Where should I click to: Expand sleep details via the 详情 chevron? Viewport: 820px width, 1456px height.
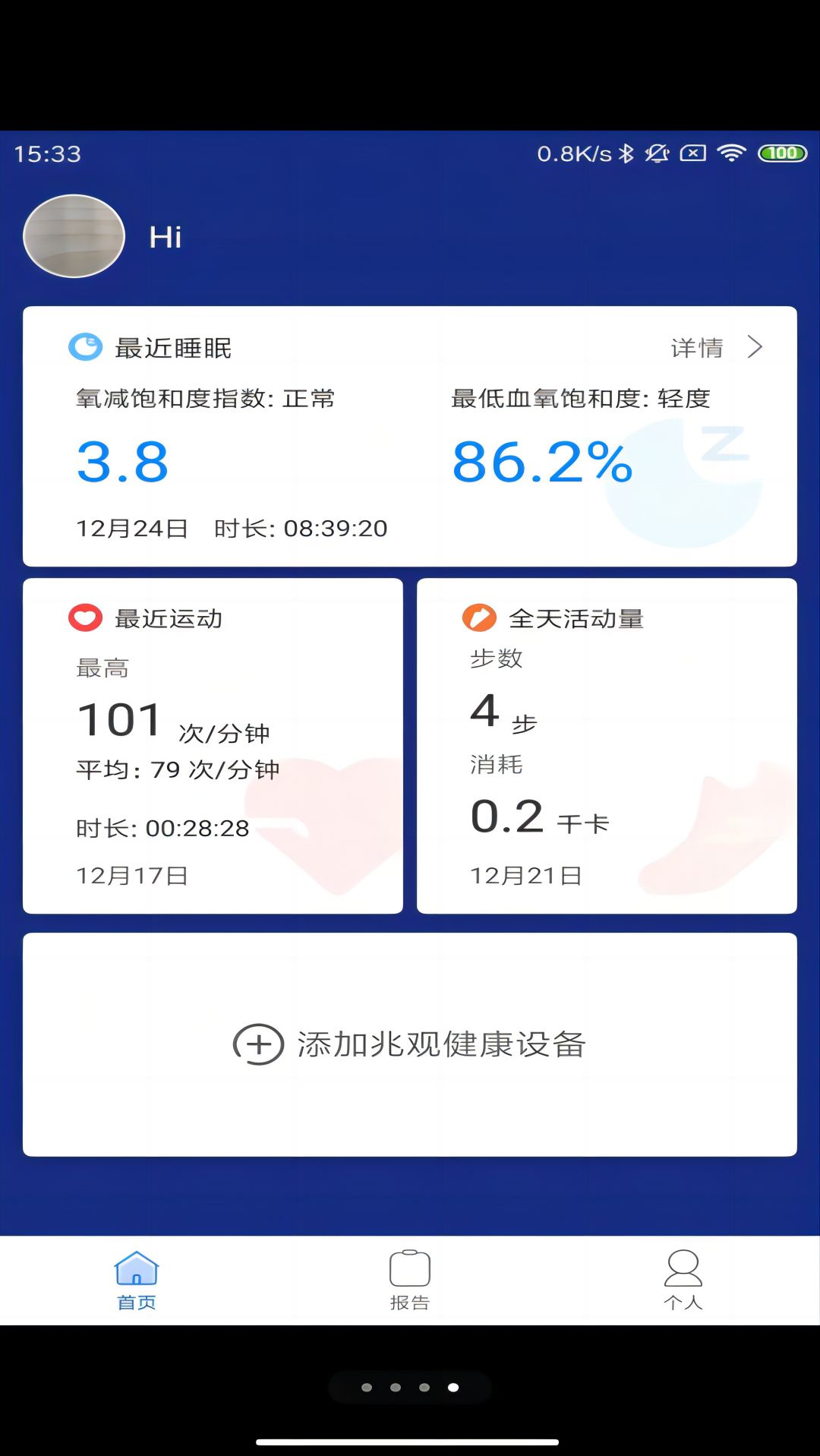coord(755,347)
